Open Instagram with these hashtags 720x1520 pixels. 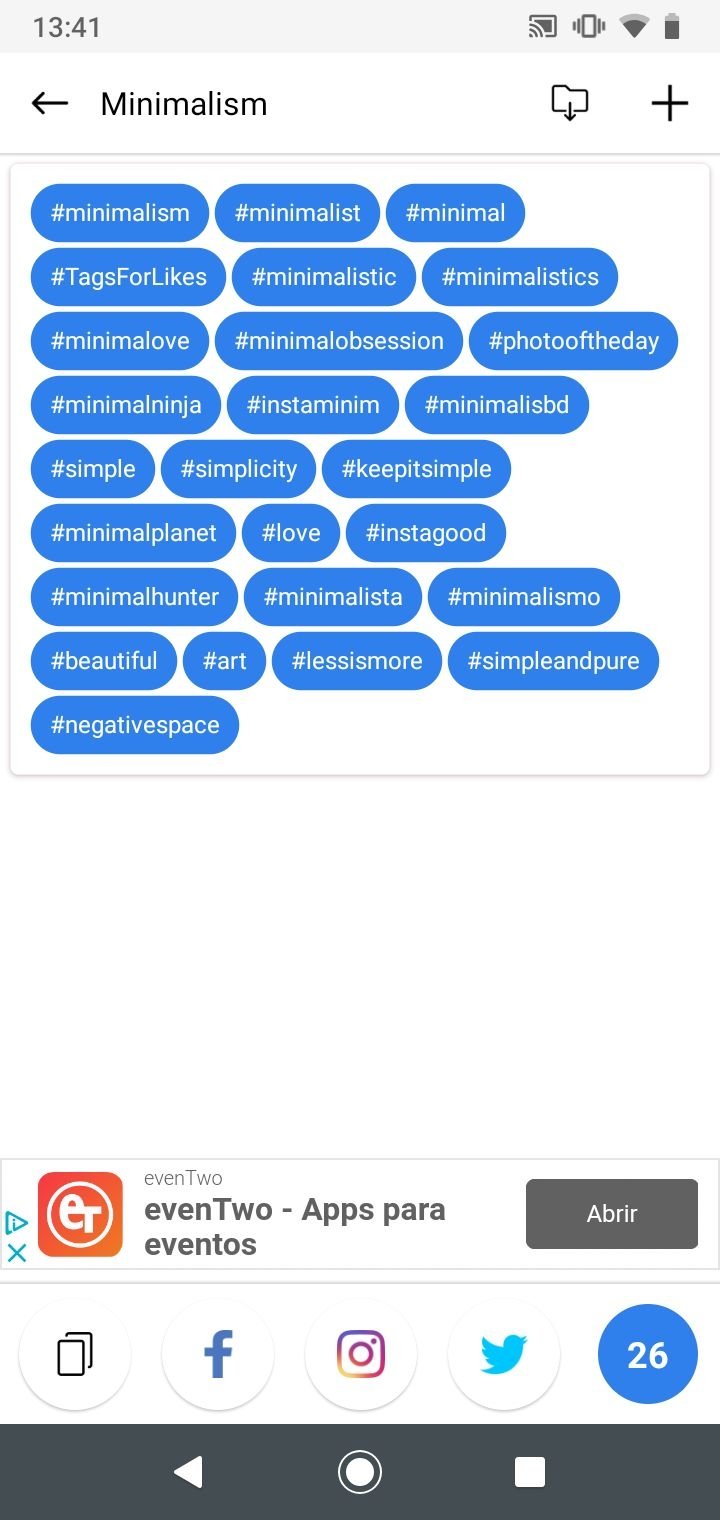[x=361, y=1354]
